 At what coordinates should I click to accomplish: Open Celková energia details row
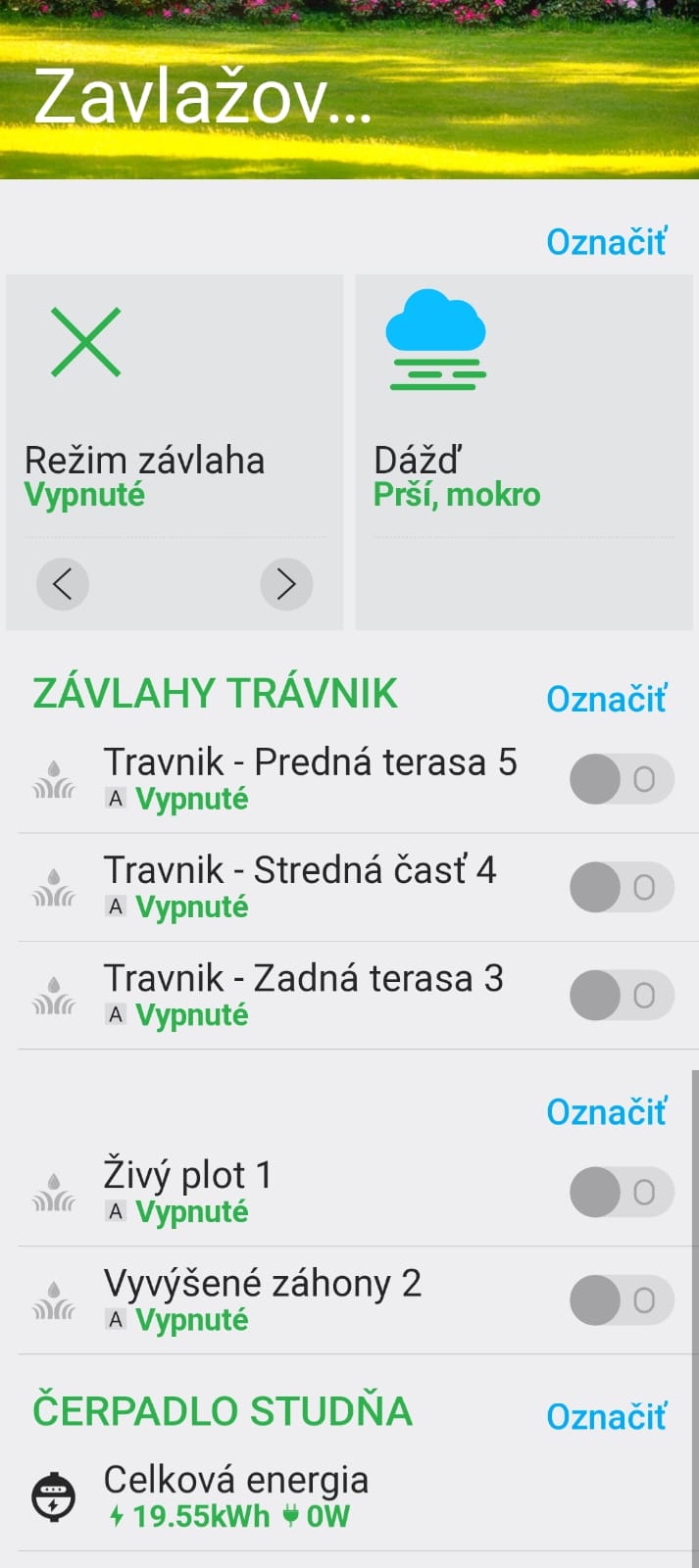(x=355, y=1497)
